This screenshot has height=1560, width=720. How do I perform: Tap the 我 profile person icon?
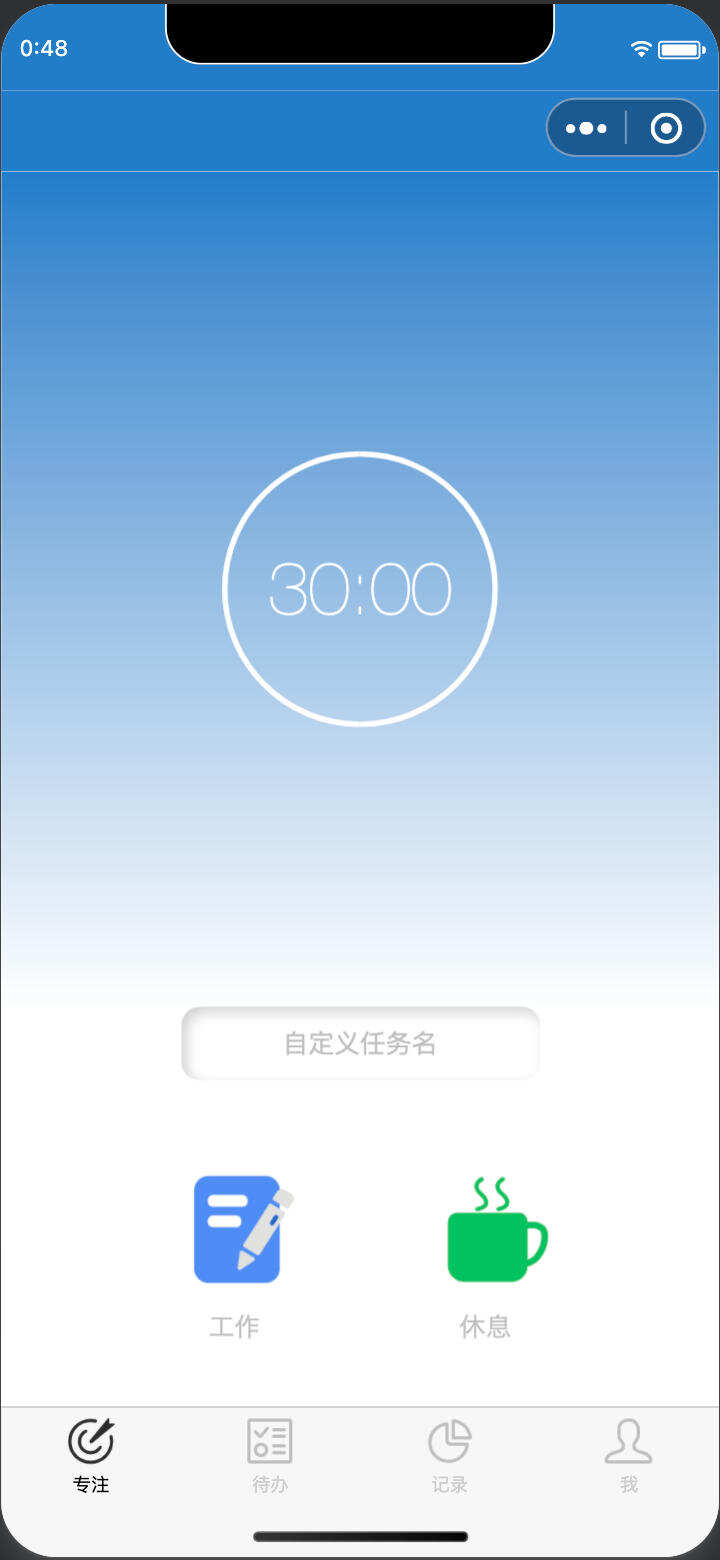click(628, 1441)
